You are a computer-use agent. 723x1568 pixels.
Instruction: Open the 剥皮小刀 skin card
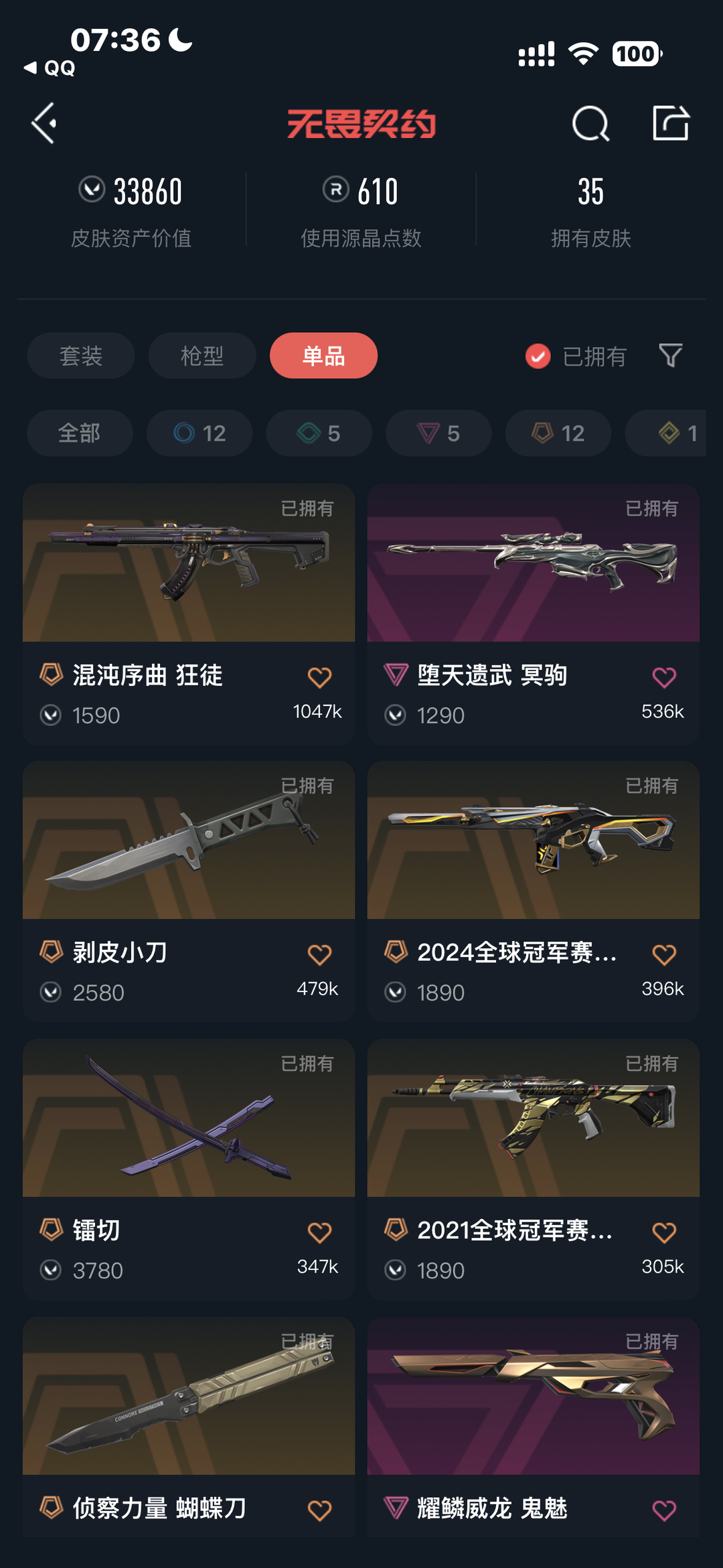189,892
